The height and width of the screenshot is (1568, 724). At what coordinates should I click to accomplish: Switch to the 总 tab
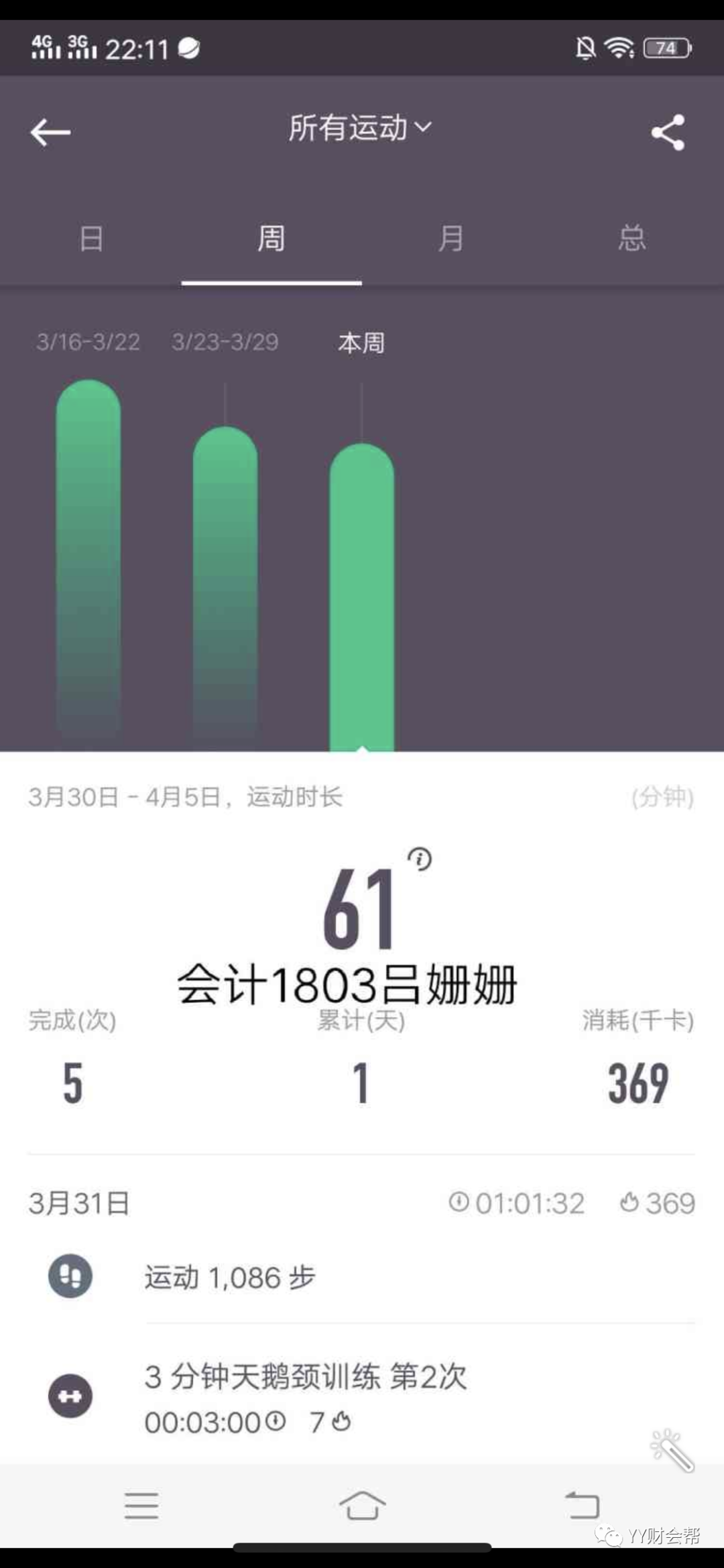pyautogui.click(x=631, y=239)
